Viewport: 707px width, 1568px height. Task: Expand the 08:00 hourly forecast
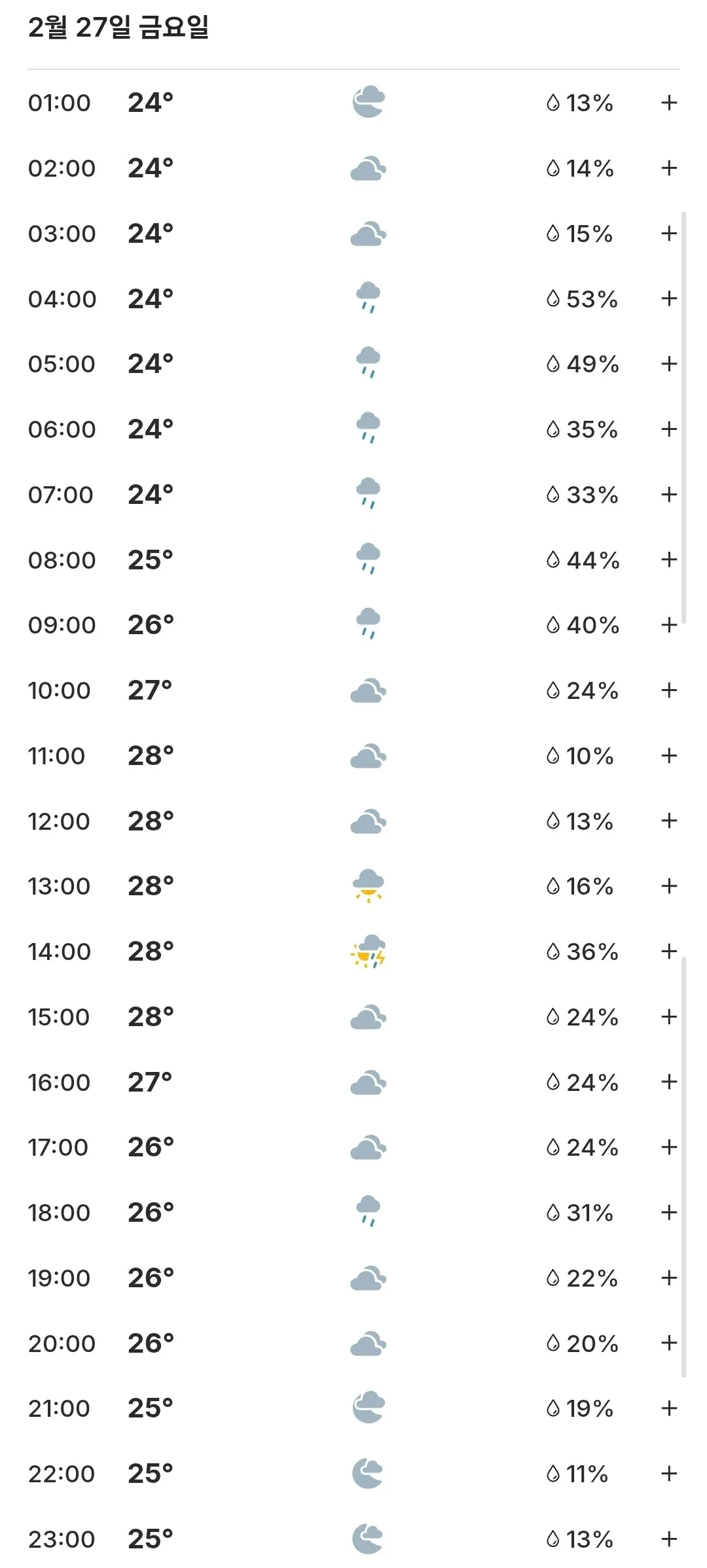tap(668, 560)
